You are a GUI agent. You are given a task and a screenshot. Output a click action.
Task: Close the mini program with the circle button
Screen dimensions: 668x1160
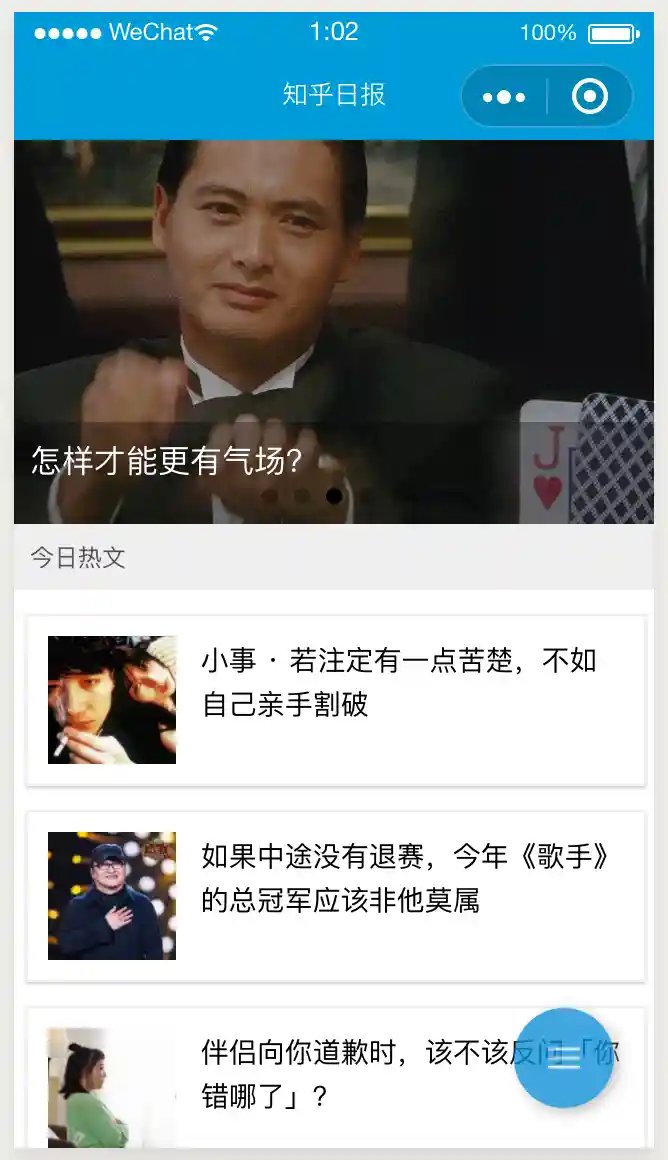(590, 97)
